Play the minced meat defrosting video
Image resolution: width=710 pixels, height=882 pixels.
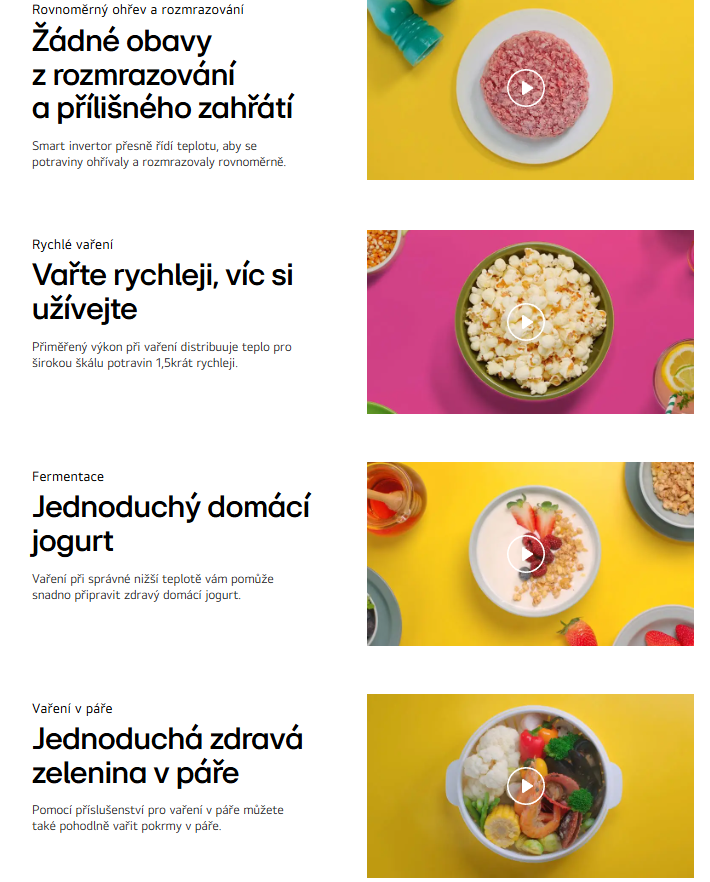[526, 88]
